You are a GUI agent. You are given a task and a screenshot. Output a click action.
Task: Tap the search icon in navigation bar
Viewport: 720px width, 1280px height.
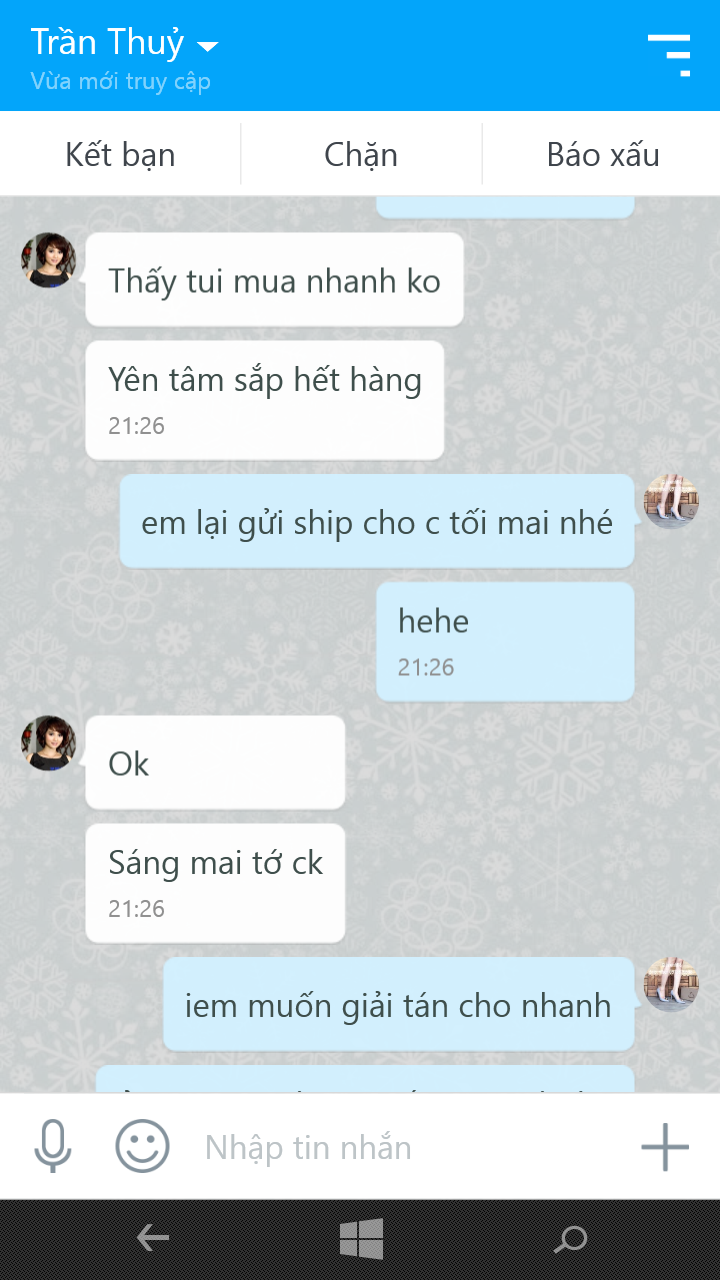click(x=567, y=1237)
